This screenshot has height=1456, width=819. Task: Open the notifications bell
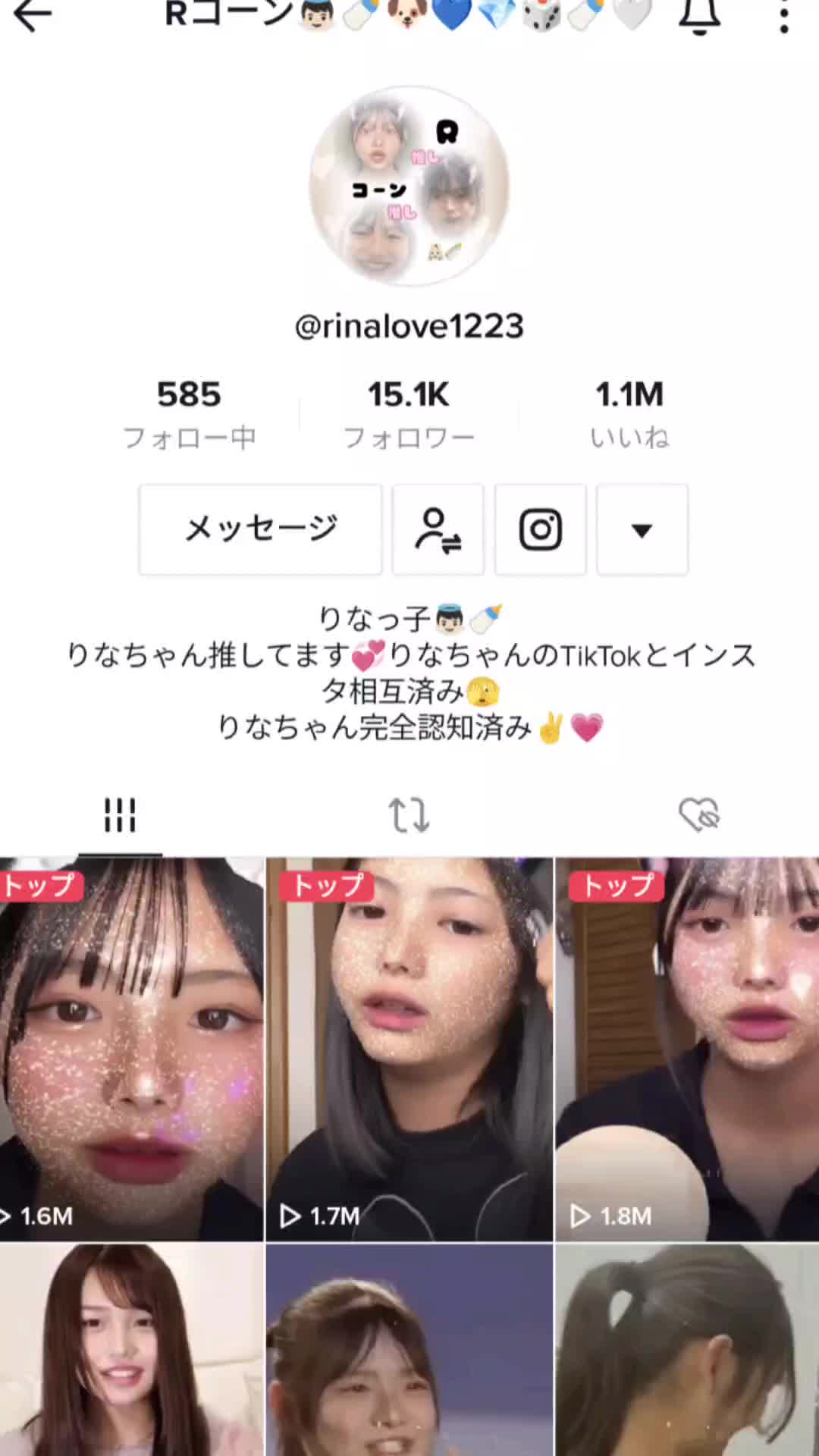click(699, 15)
